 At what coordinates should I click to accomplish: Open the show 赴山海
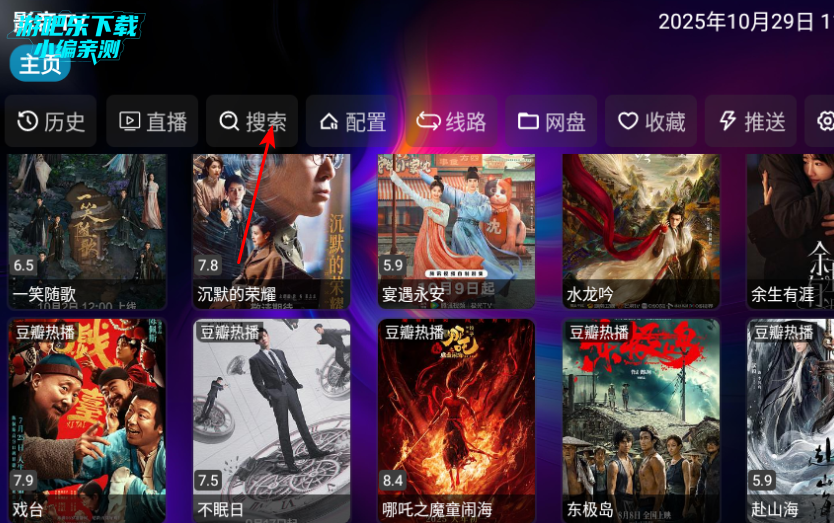point(792,420)
